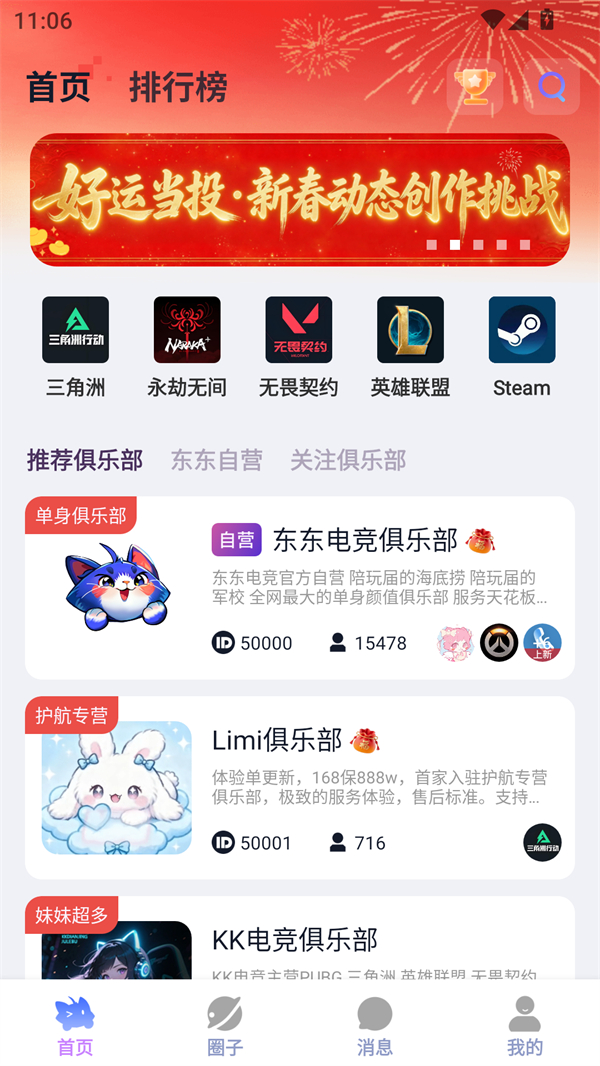The image size is (600, 1066).
Task: Switch to the 排行榜 top tab
Action: [x=178, y=88]
